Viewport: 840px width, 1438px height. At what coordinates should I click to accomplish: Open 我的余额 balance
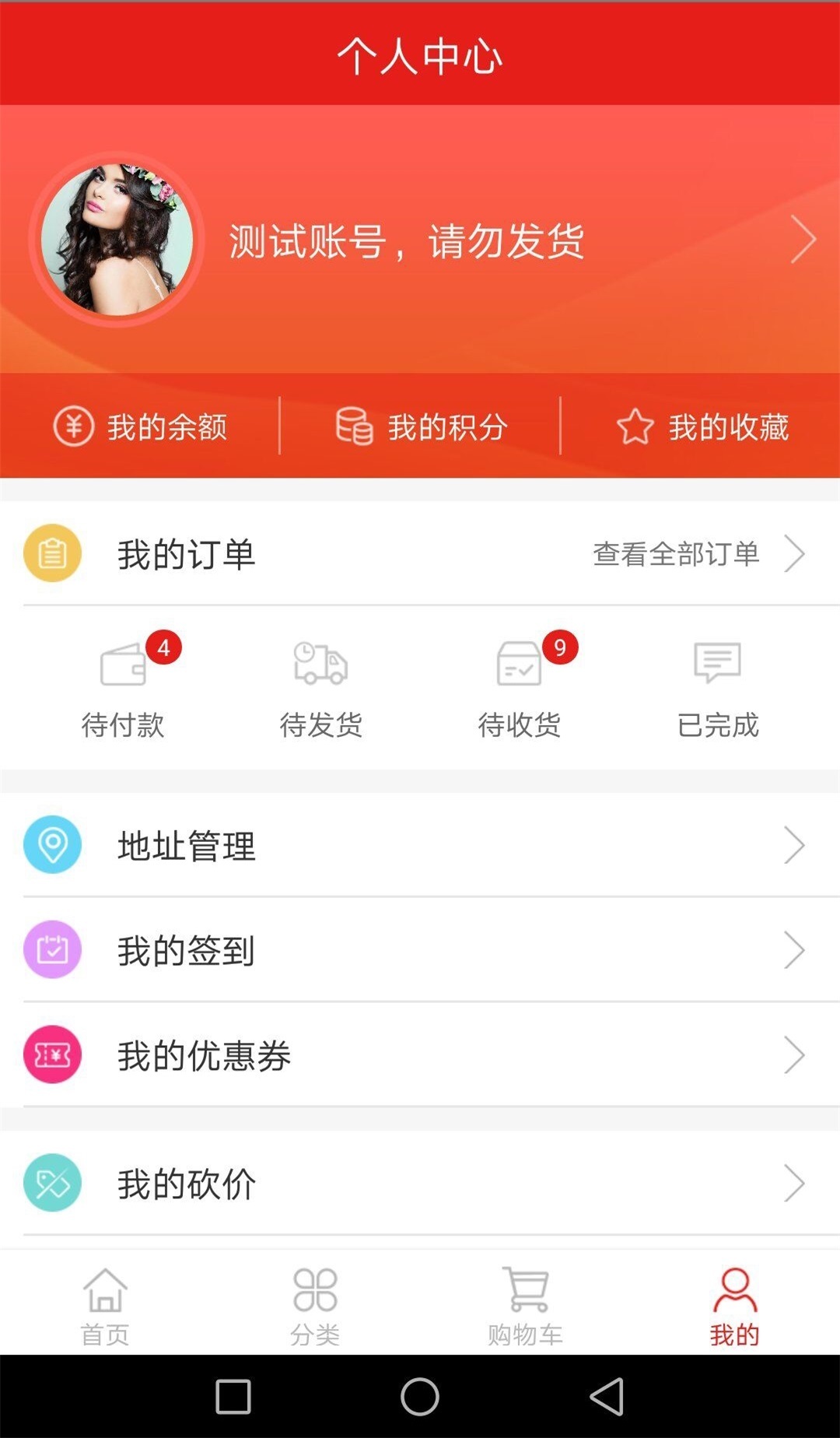click(141, 426)
